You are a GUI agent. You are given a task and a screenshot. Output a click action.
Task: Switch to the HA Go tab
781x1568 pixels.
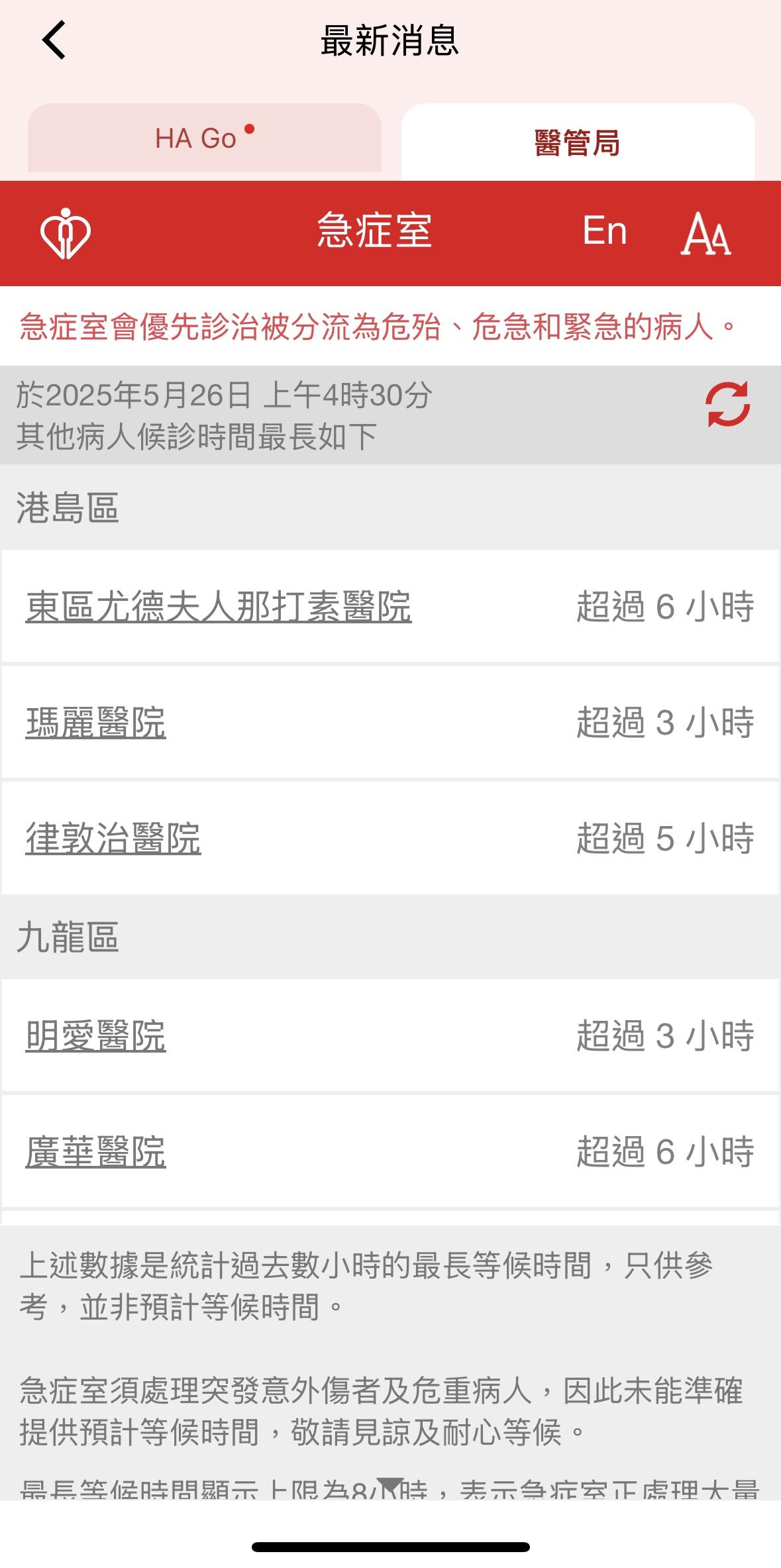pos(204,138)
